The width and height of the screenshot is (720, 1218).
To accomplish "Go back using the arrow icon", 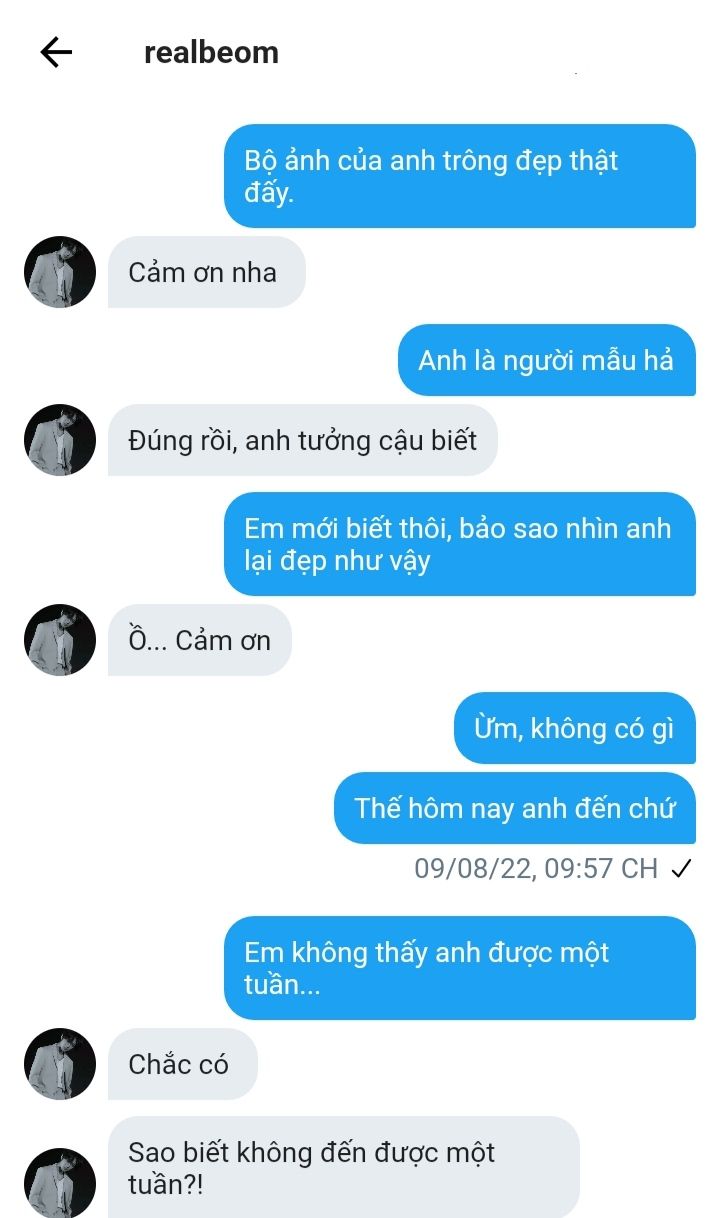I will pyautogui.click(x=56, y=52).
